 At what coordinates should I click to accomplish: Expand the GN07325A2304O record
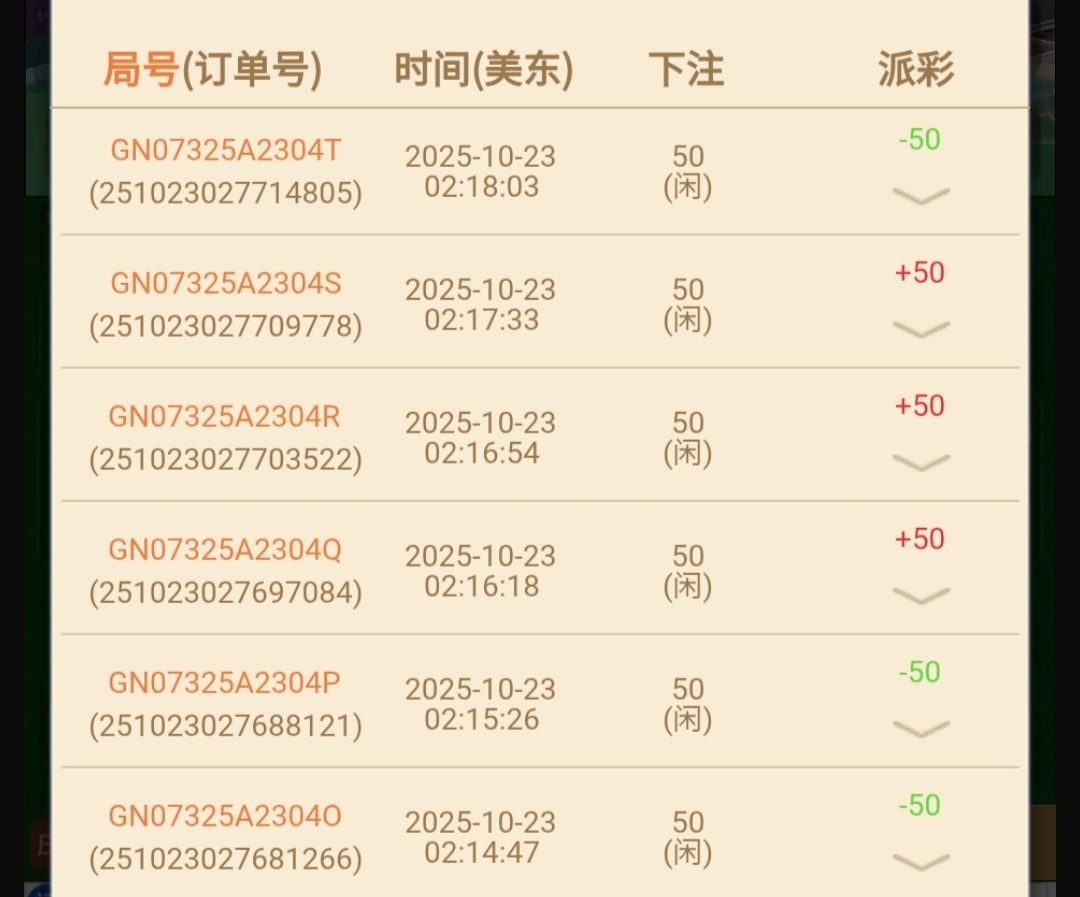pos(920,861)
